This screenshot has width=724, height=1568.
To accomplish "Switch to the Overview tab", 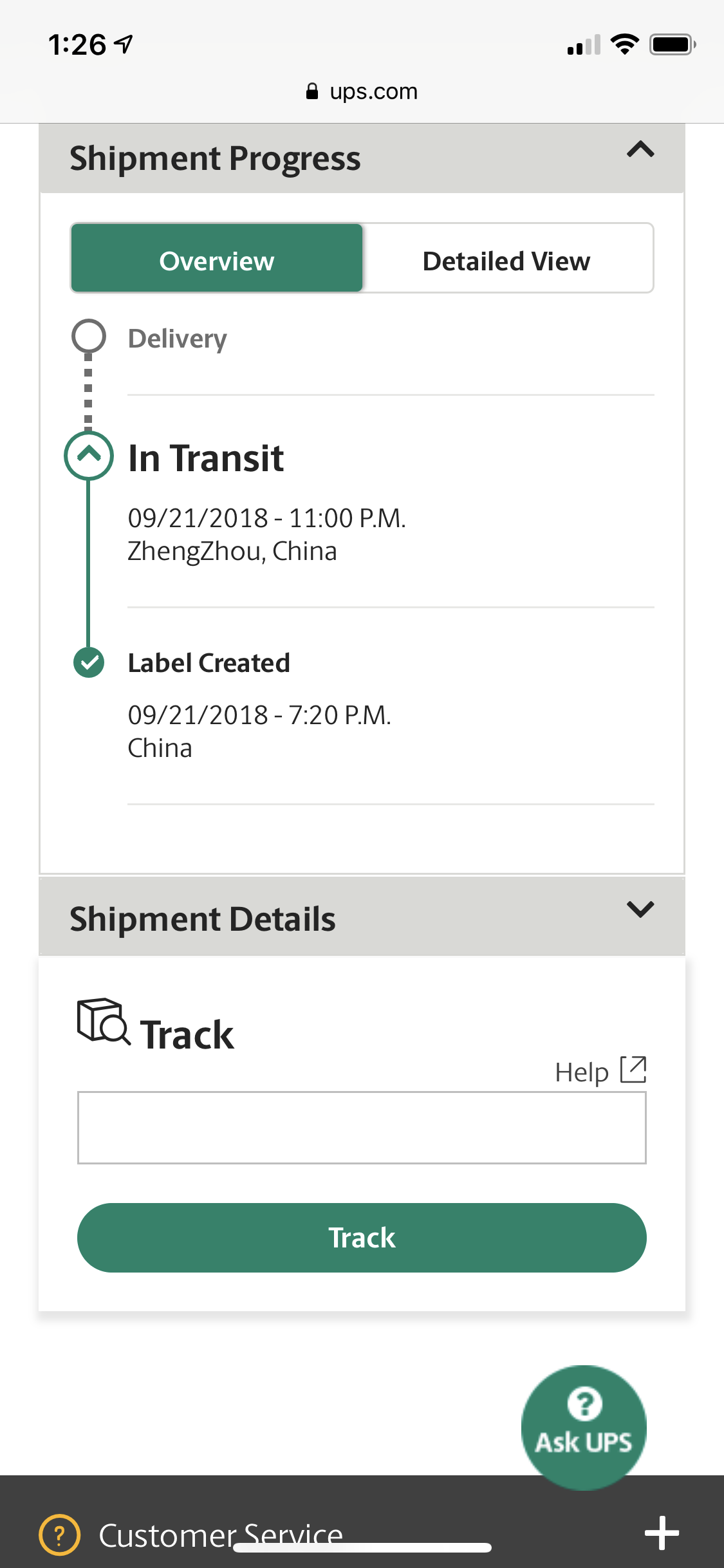I will pos(217,258).
